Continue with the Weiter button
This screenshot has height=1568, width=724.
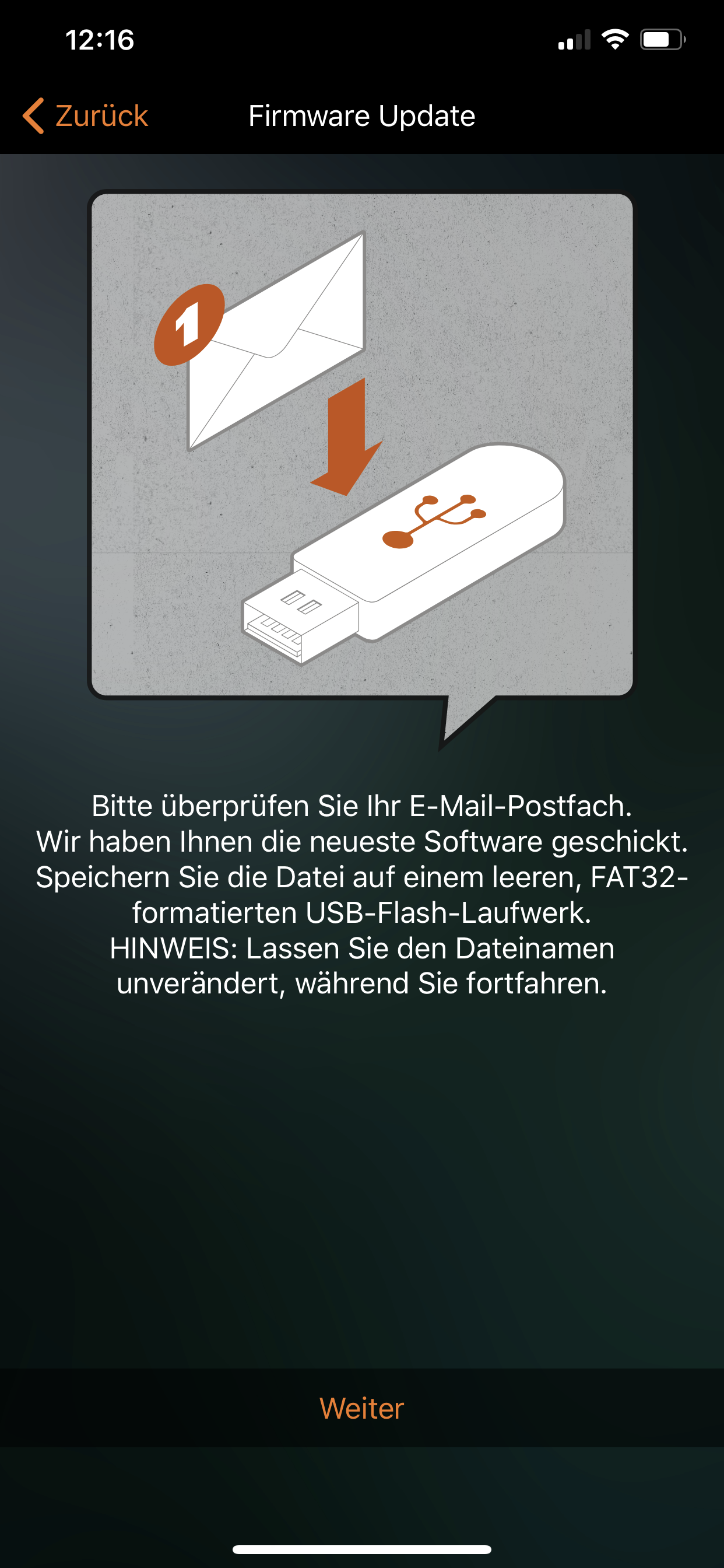click(361, 1408)
